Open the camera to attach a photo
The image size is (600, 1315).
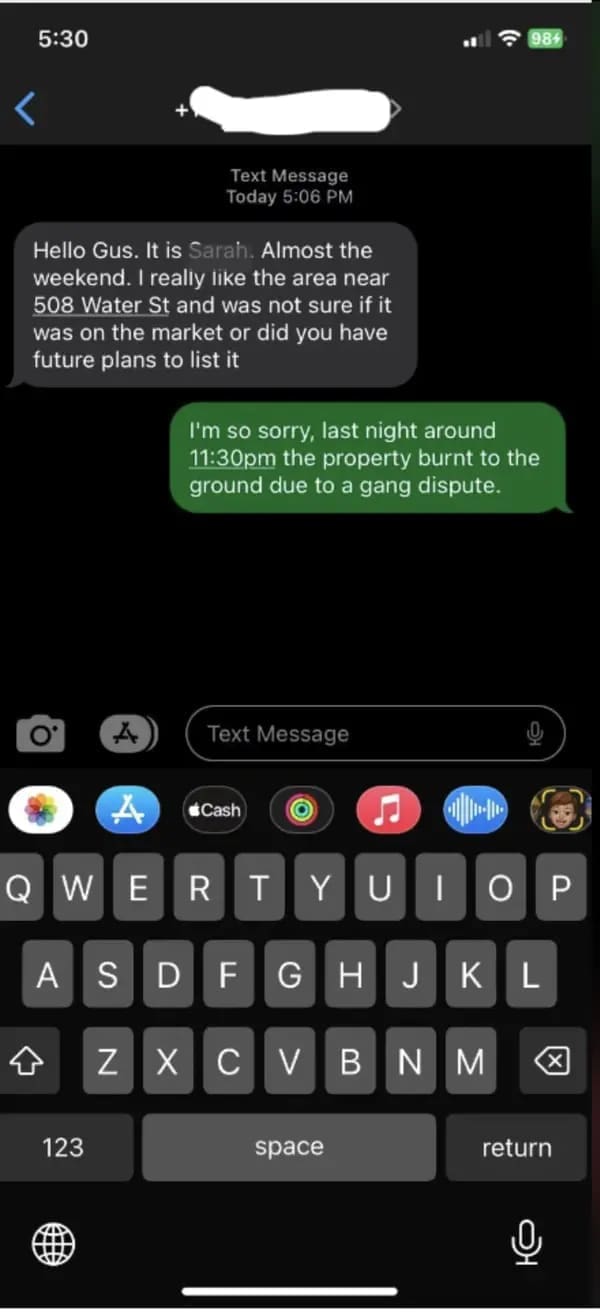click(x=41, y=734)
